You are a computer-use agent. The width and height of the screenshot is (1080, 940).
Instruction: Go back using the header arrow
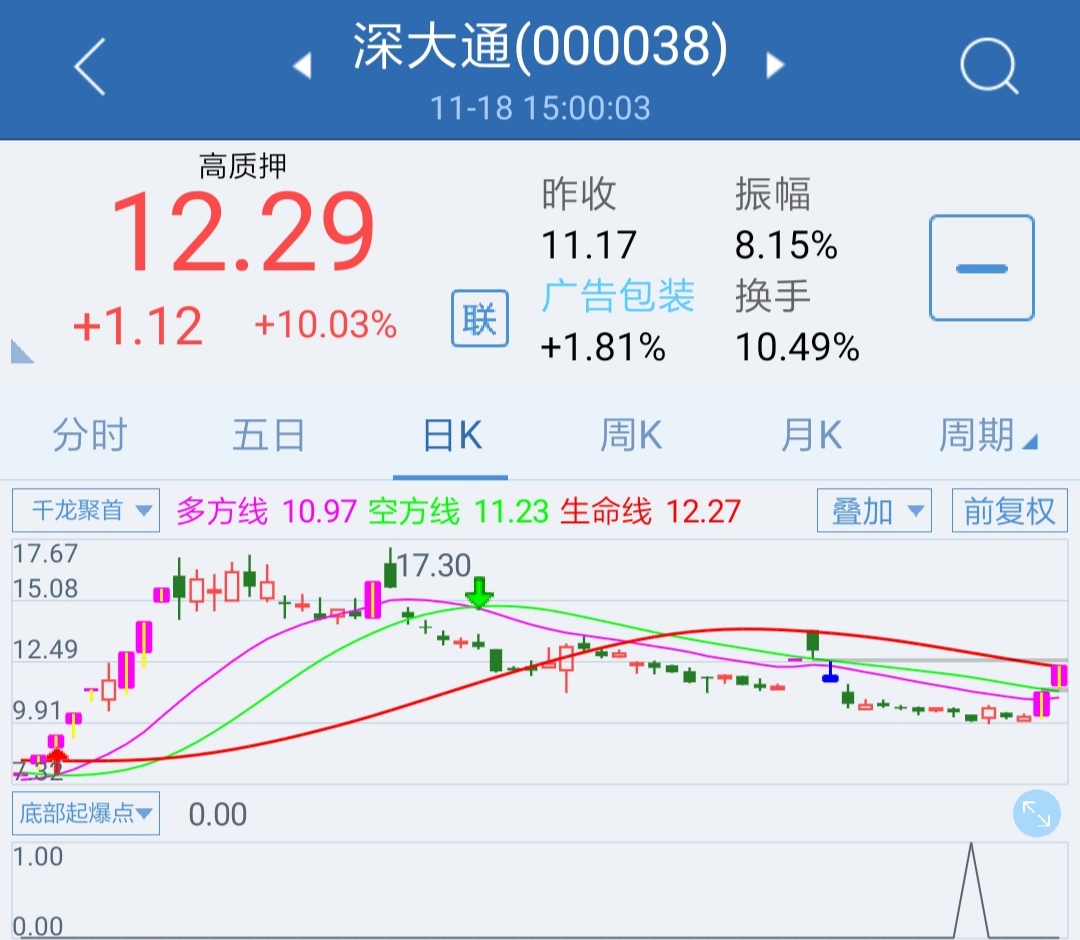pyautogui.click(x=90, y=67)
